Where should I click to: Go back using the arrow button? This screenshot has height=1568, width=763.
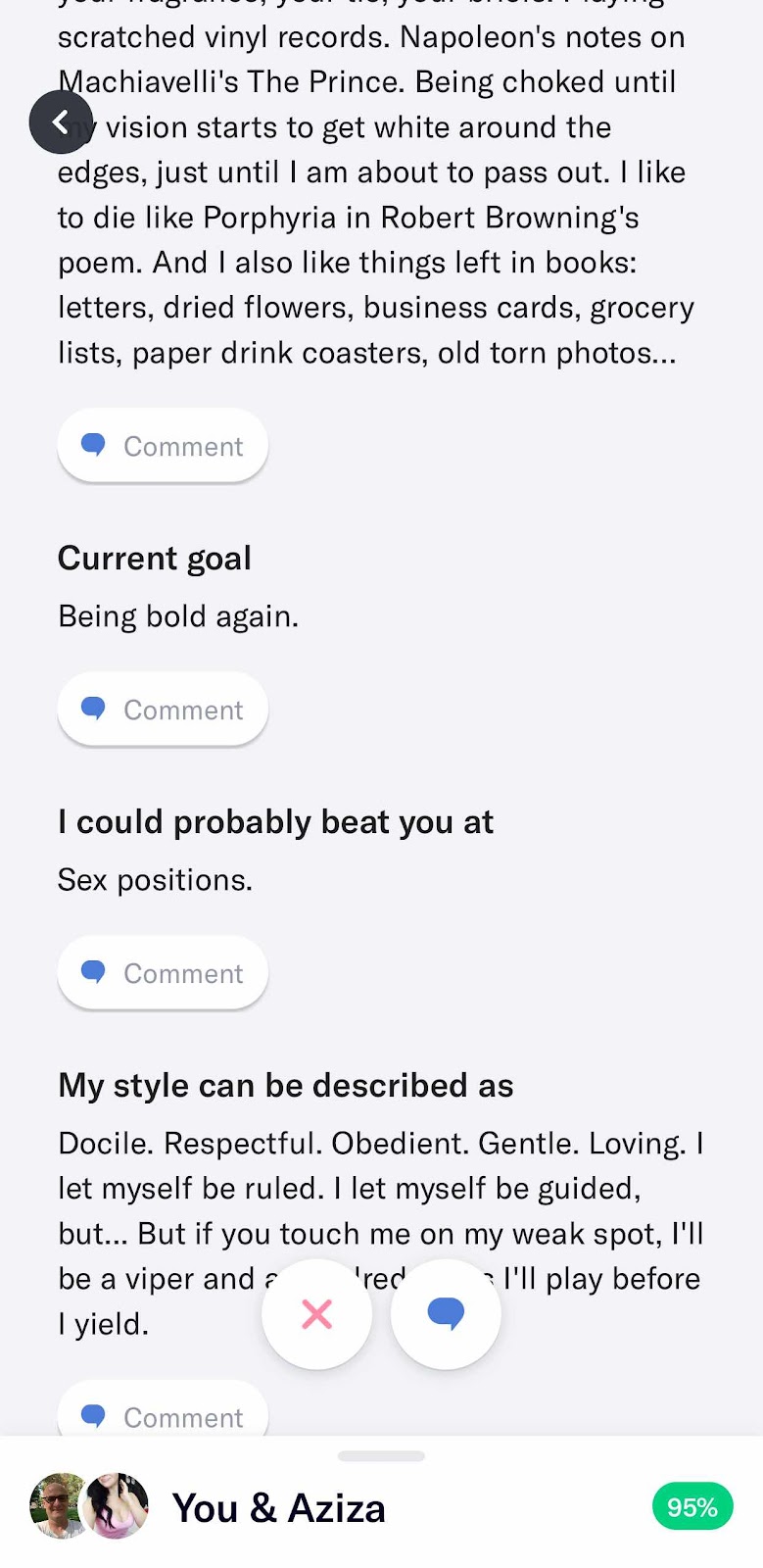tap(61, 122)
